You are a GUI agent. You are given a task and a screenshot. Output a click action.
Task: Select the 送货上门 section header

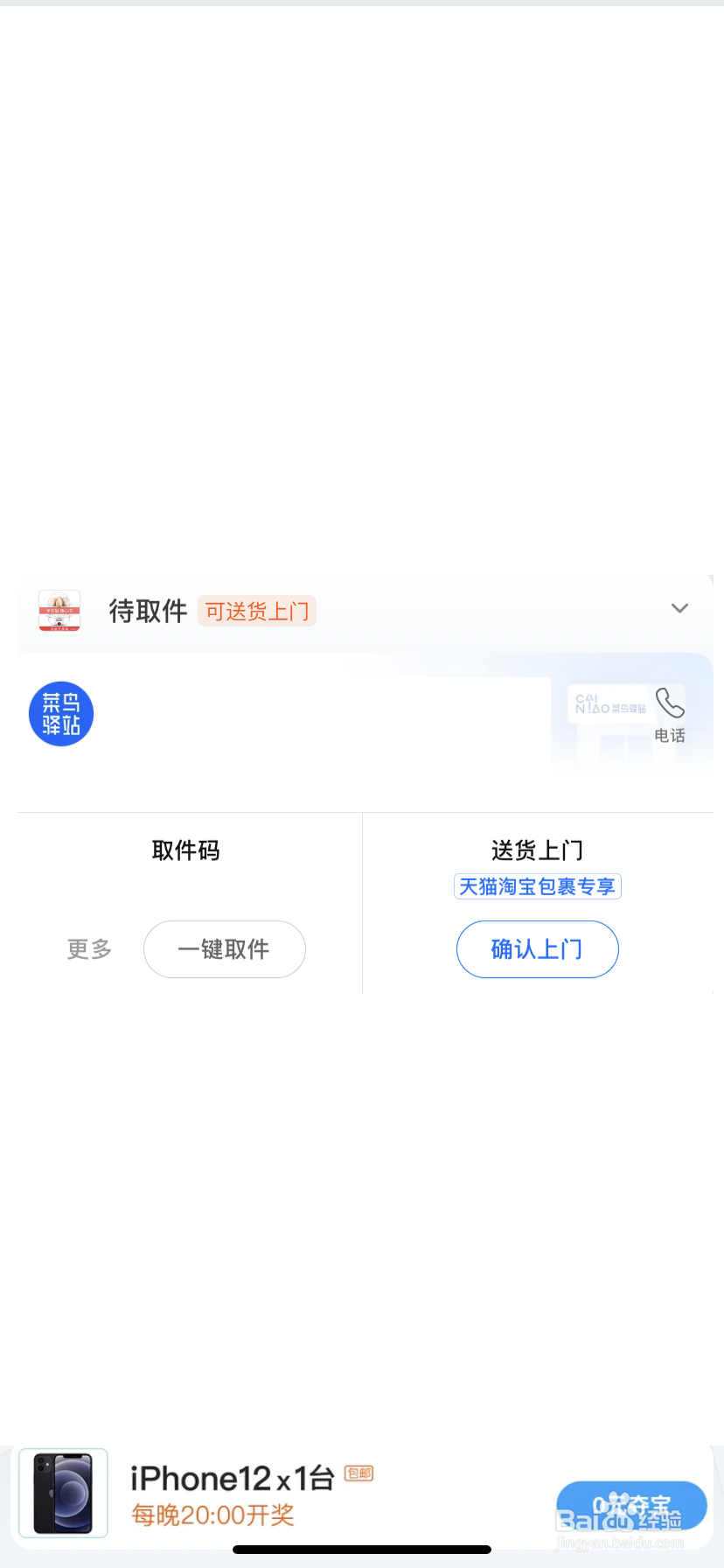(x=537, y=849)
